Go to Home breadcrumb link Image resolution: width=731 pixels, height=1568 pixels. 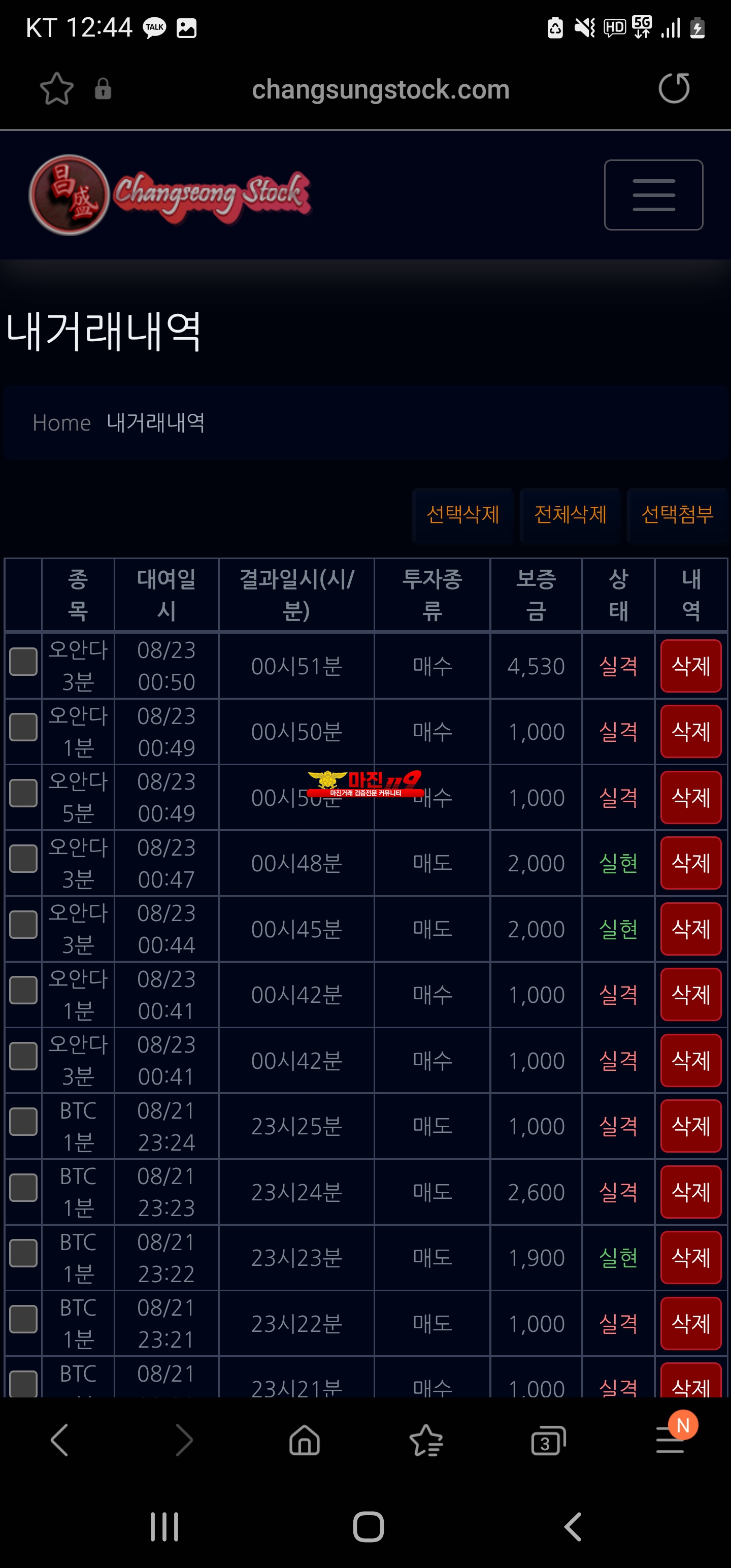[61, 422]
